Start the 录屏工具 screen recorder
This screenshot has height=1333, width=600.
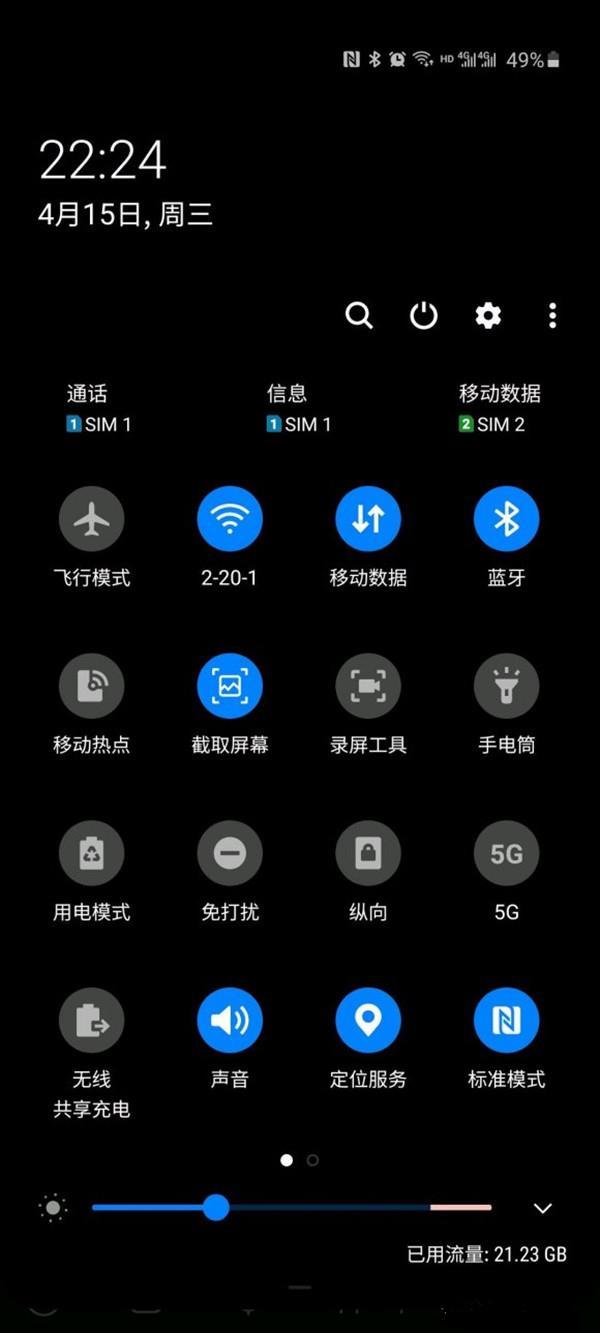[368, 686]
